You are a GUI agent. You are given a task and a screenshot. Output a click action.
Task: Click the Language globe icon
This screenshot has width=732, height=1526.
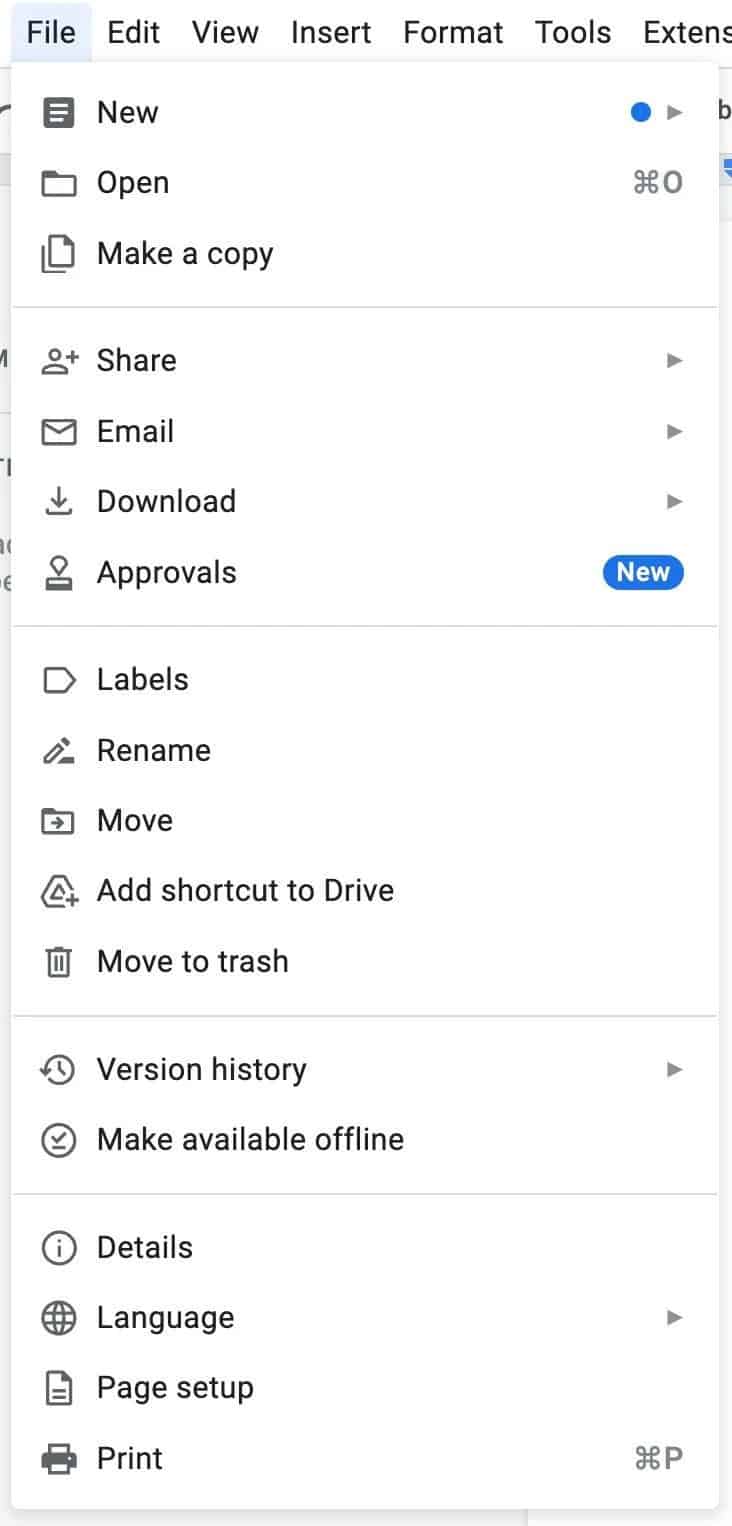60,1317
